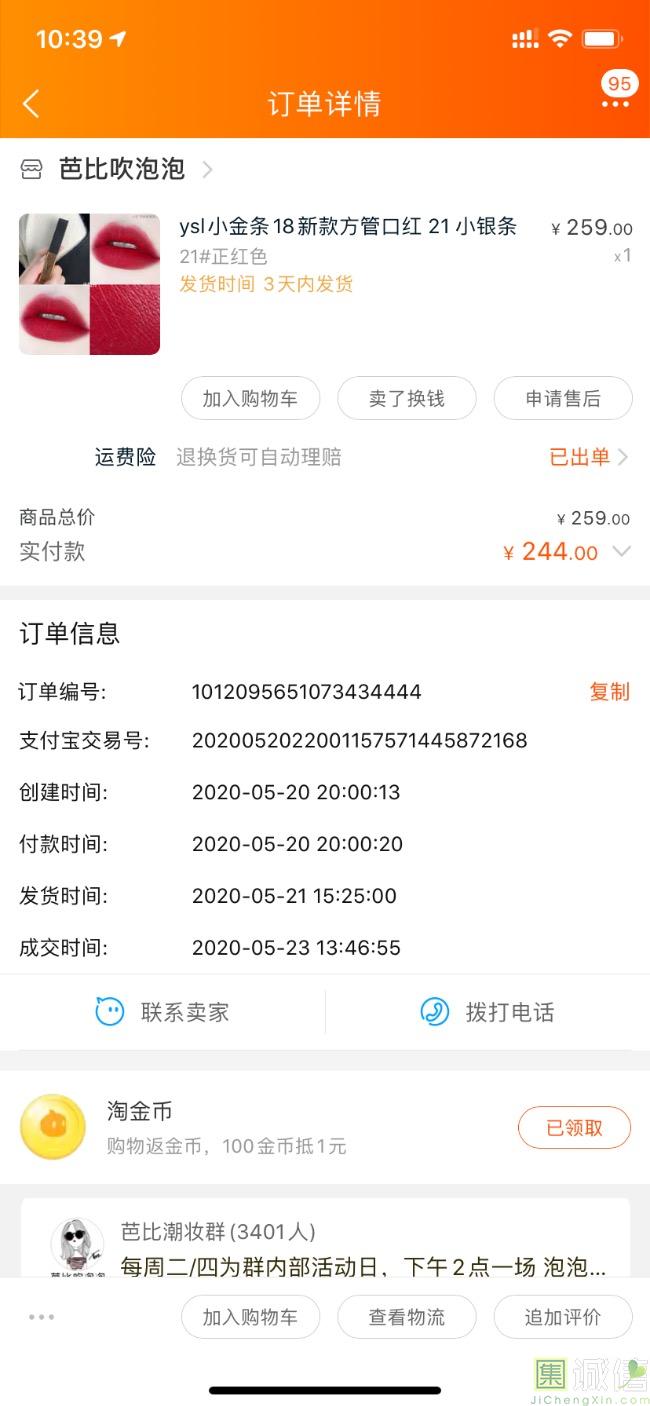Tap the 已领取 button for 淘金币
This screenshot has width=650, height=1406.
(574, 1128)
